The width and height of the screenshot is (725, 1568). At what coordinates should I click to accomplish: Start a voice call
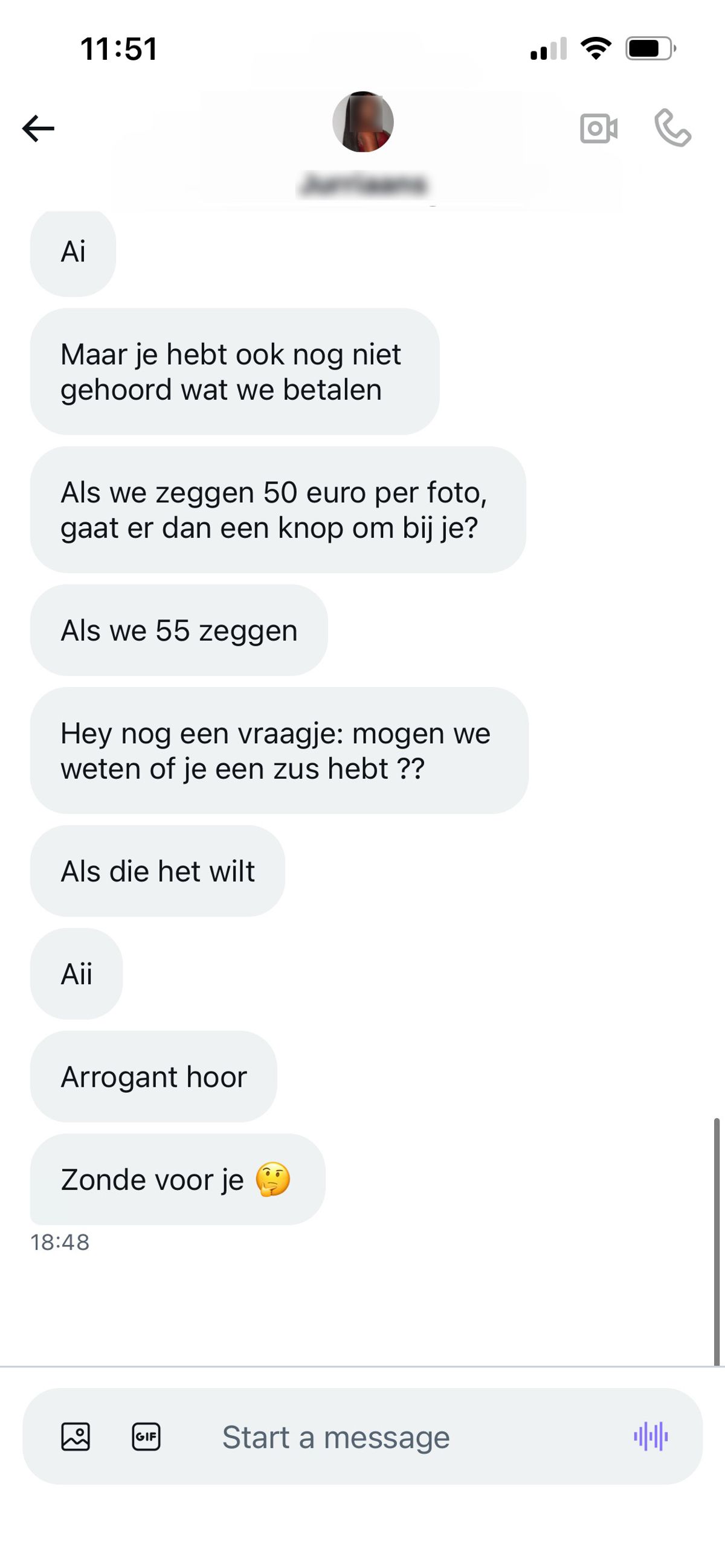[672, 128]
